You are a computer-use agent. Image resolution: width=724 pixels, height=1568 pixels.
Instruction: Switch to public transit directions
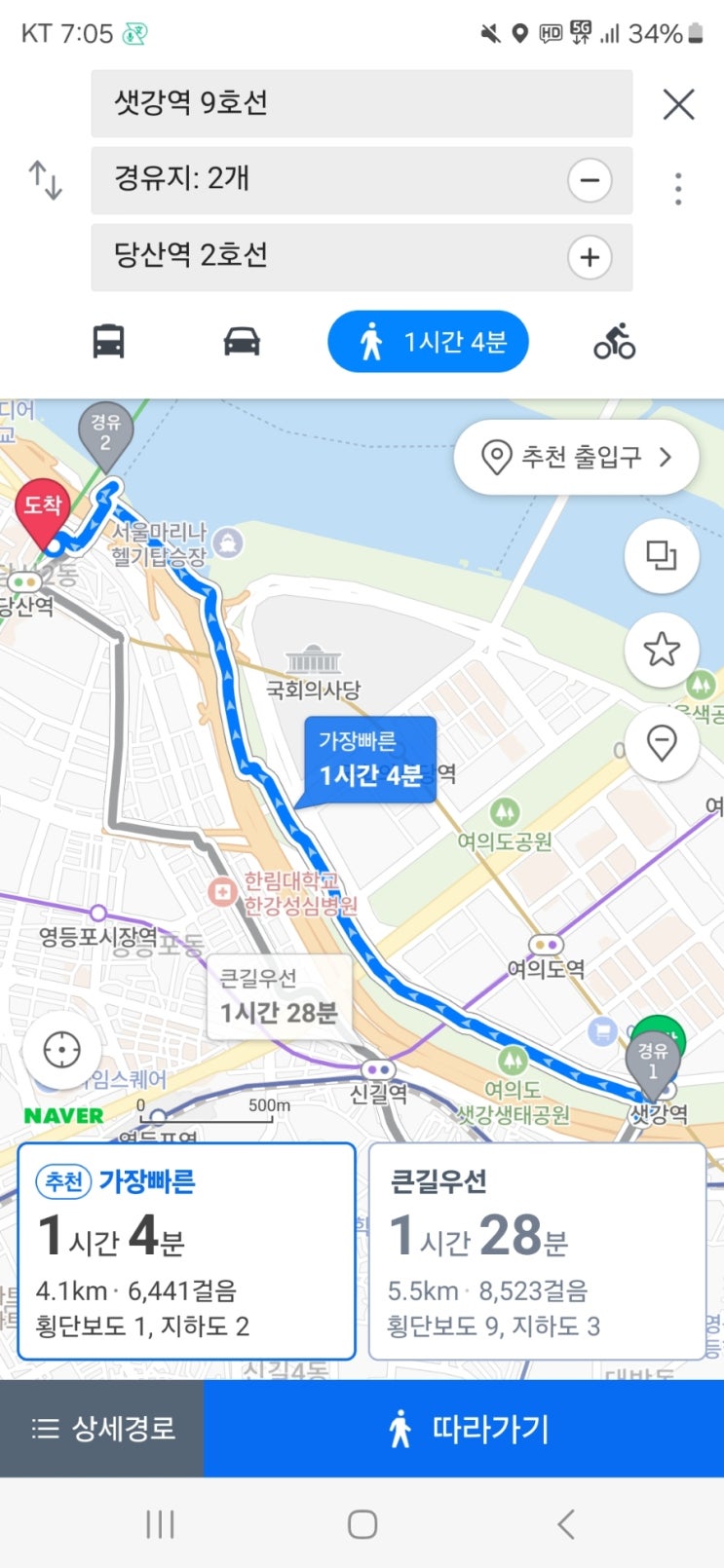tap(108, 342)
